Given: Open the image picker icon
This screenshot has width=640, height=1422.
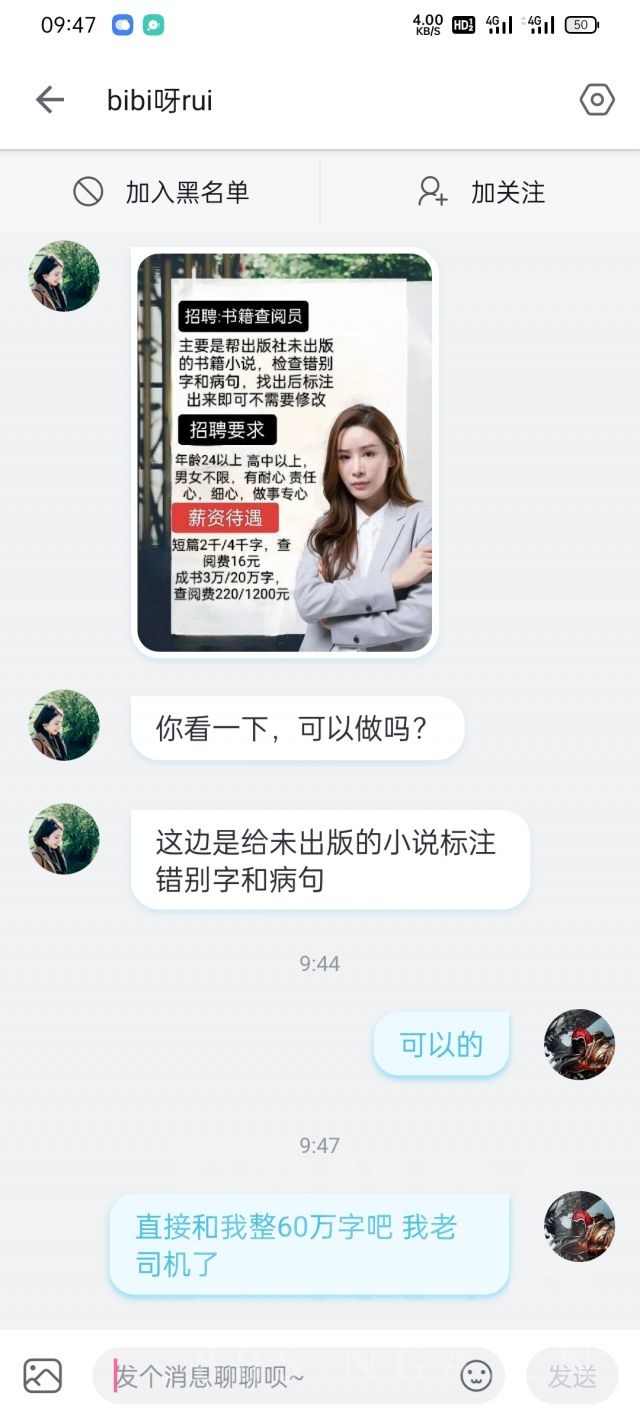Looking at the screenshot, I should [43, 1376].
